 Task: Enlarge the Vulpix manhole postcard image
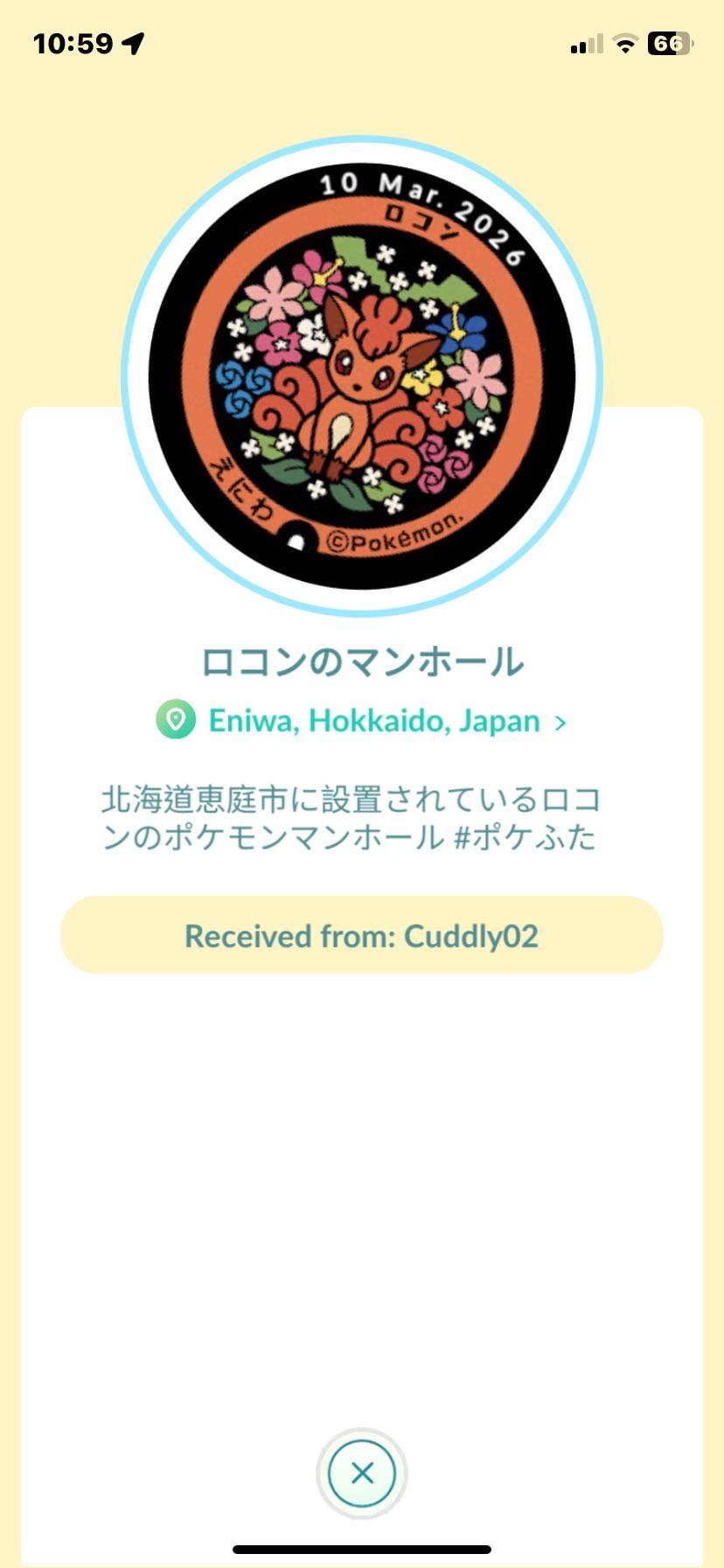click(362, 375)
